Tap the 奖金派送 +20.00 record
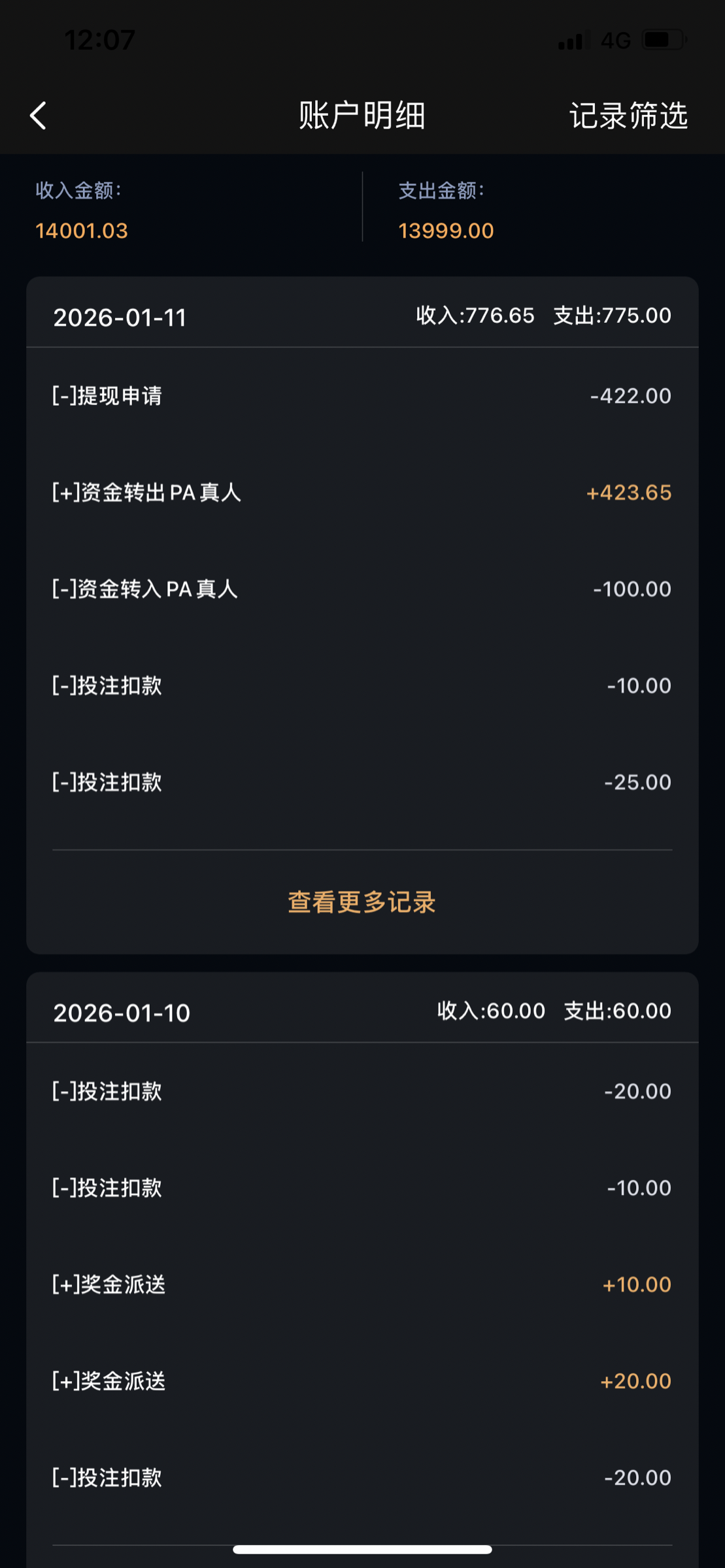The width and height of the screenshot is (725, 1568). click(362, 1380)
